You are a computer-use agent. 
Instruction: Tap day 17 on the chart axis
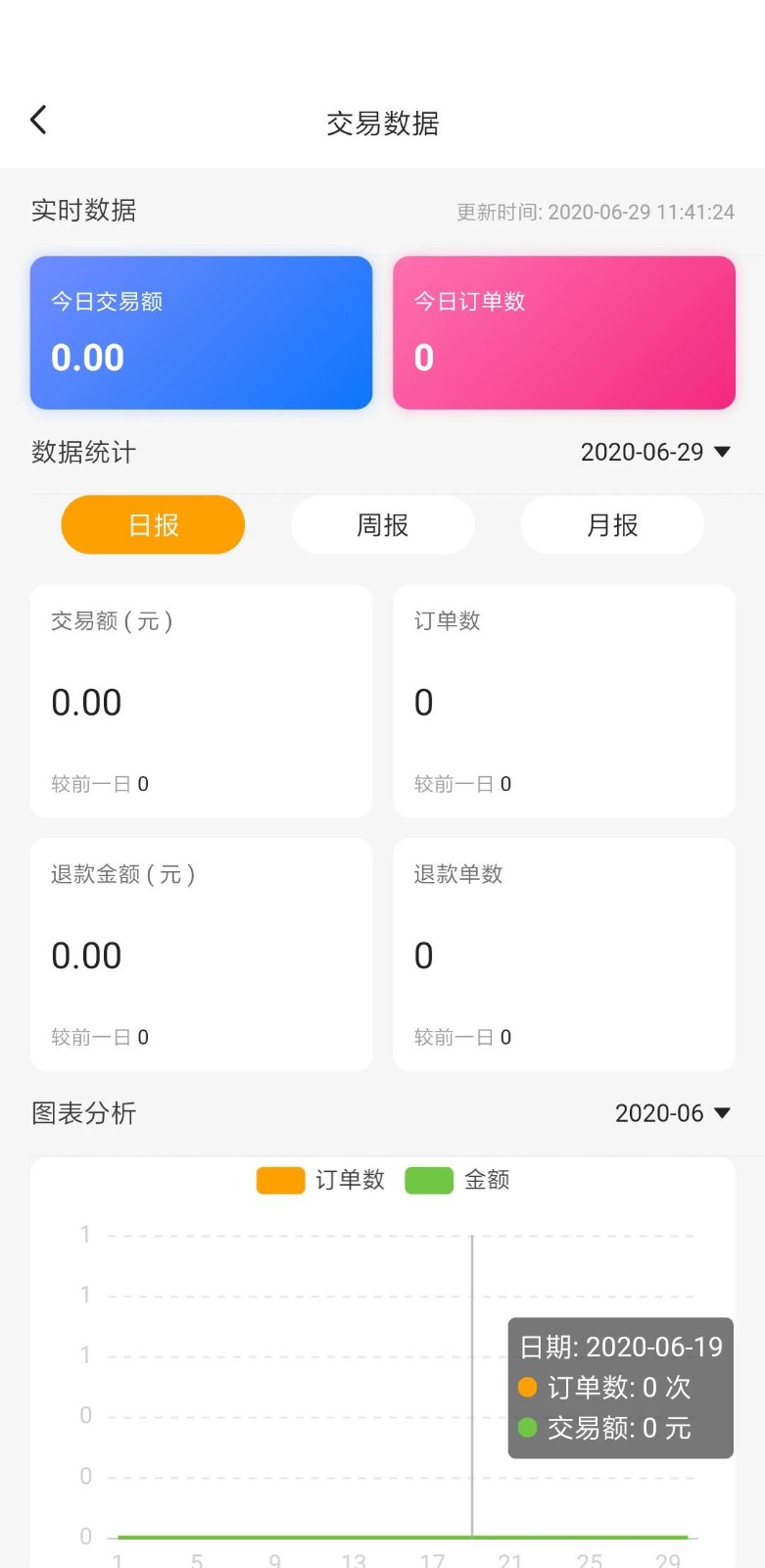(x=432, y=1557)
